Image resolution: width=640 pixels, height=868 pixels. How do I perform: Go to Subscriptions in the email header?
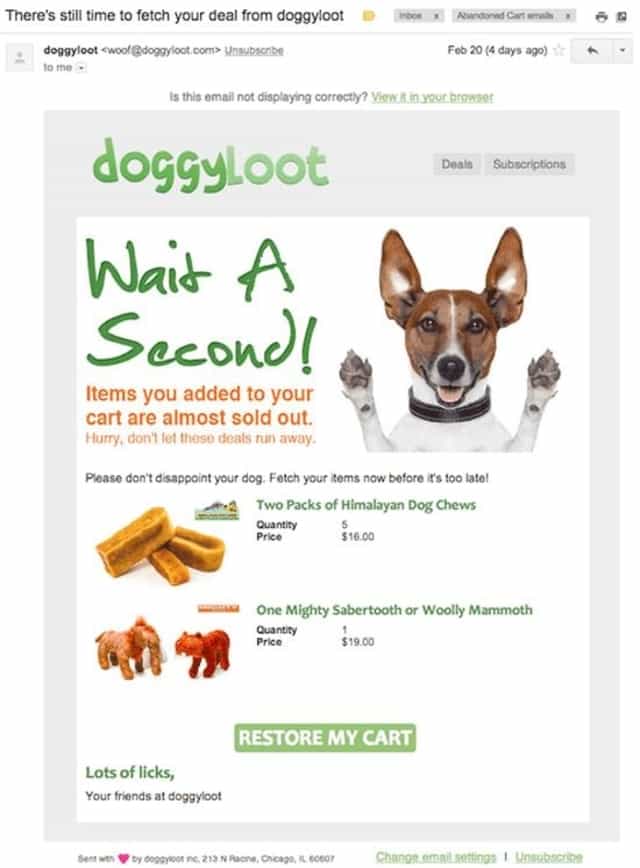coord(529,164)
